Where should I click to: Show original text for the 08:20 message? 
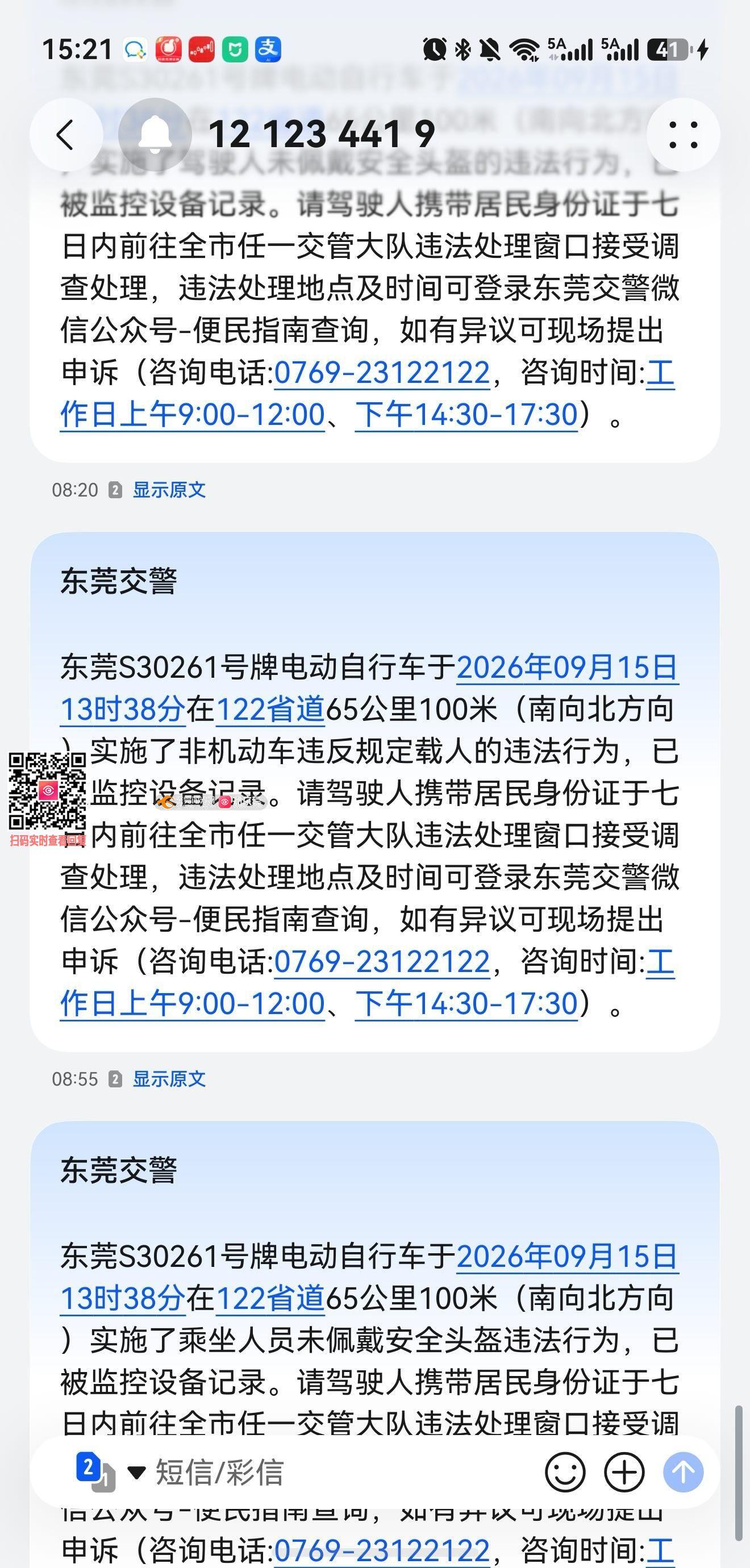pyautogui.click(x=169, y=490)
